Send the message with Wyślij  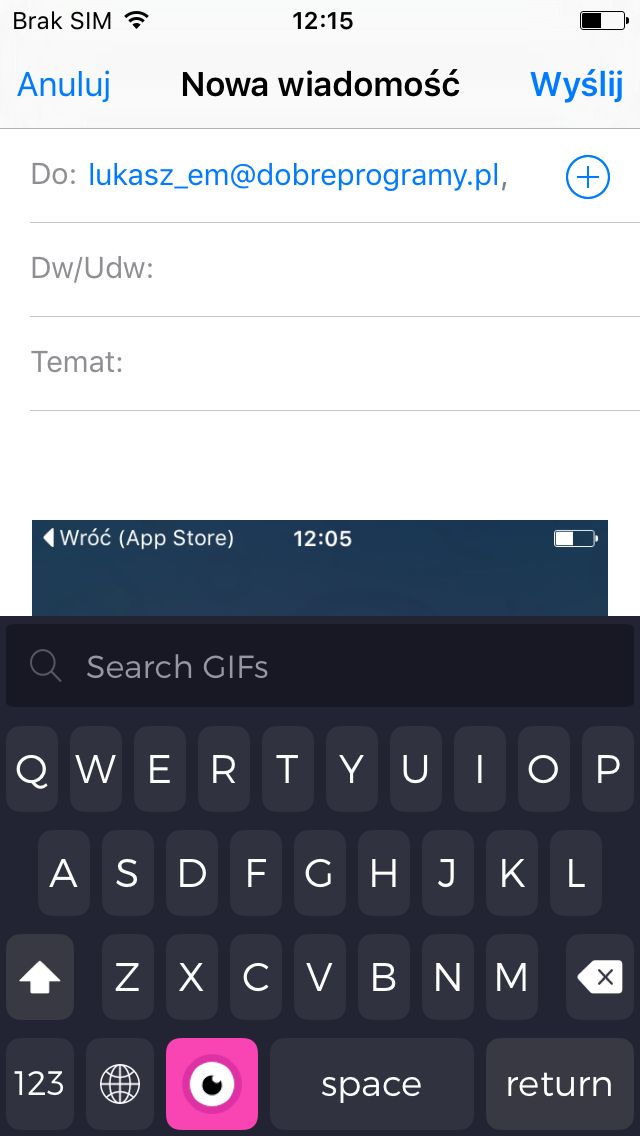[577, 85]
